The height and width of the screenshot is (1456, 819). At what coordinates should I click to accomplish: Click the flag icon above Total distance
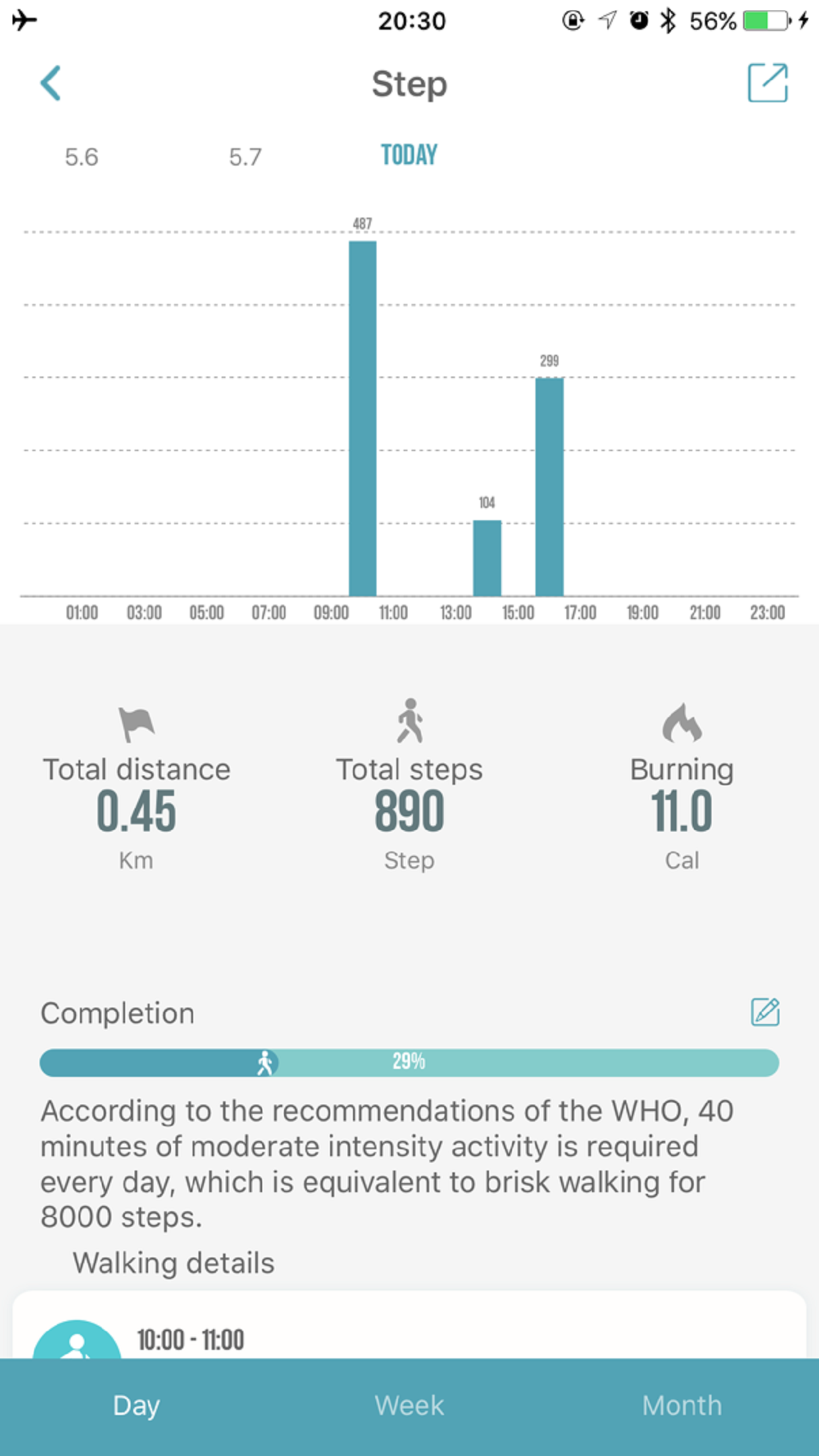click(x=136, y=725)
